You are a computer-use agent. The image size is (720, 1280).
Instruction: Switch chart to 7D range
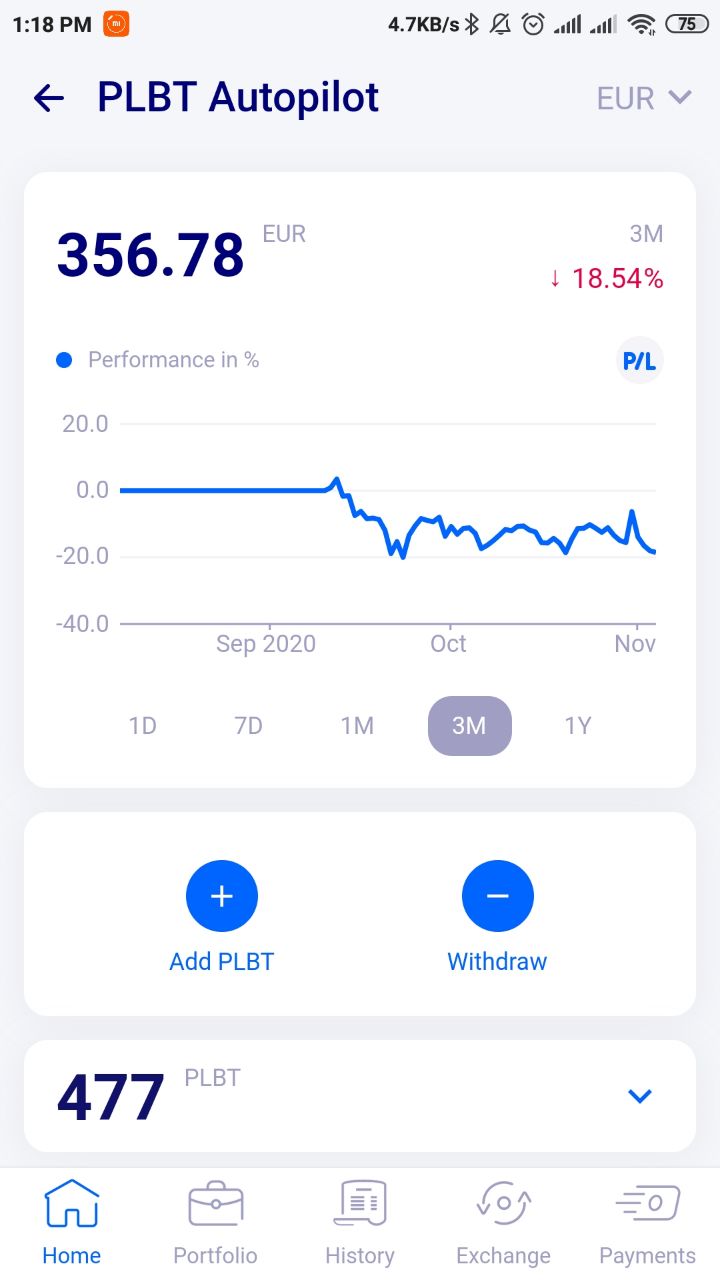(248, 725)
